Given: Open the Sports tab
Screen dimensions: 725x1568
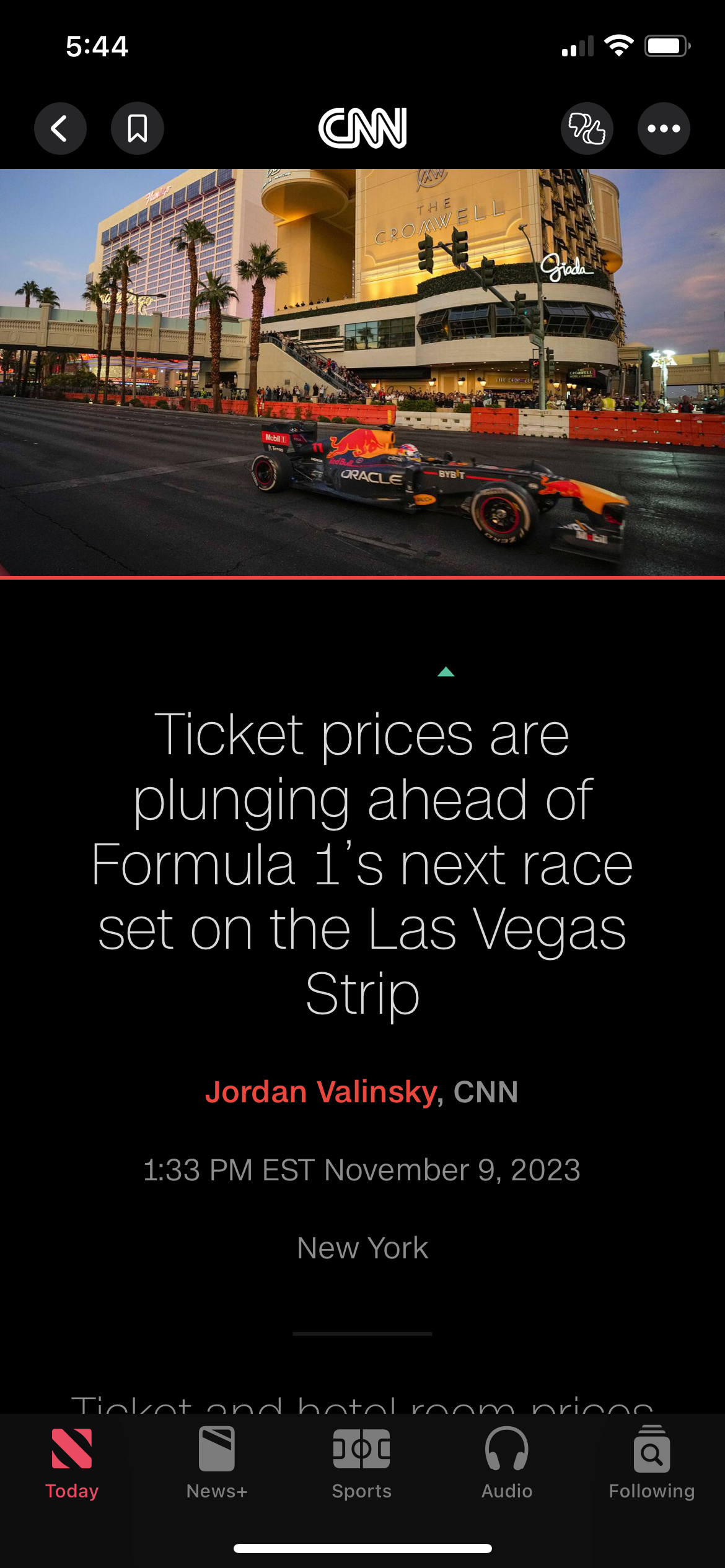Looking at the screenshot, I should pos(362,1463).
